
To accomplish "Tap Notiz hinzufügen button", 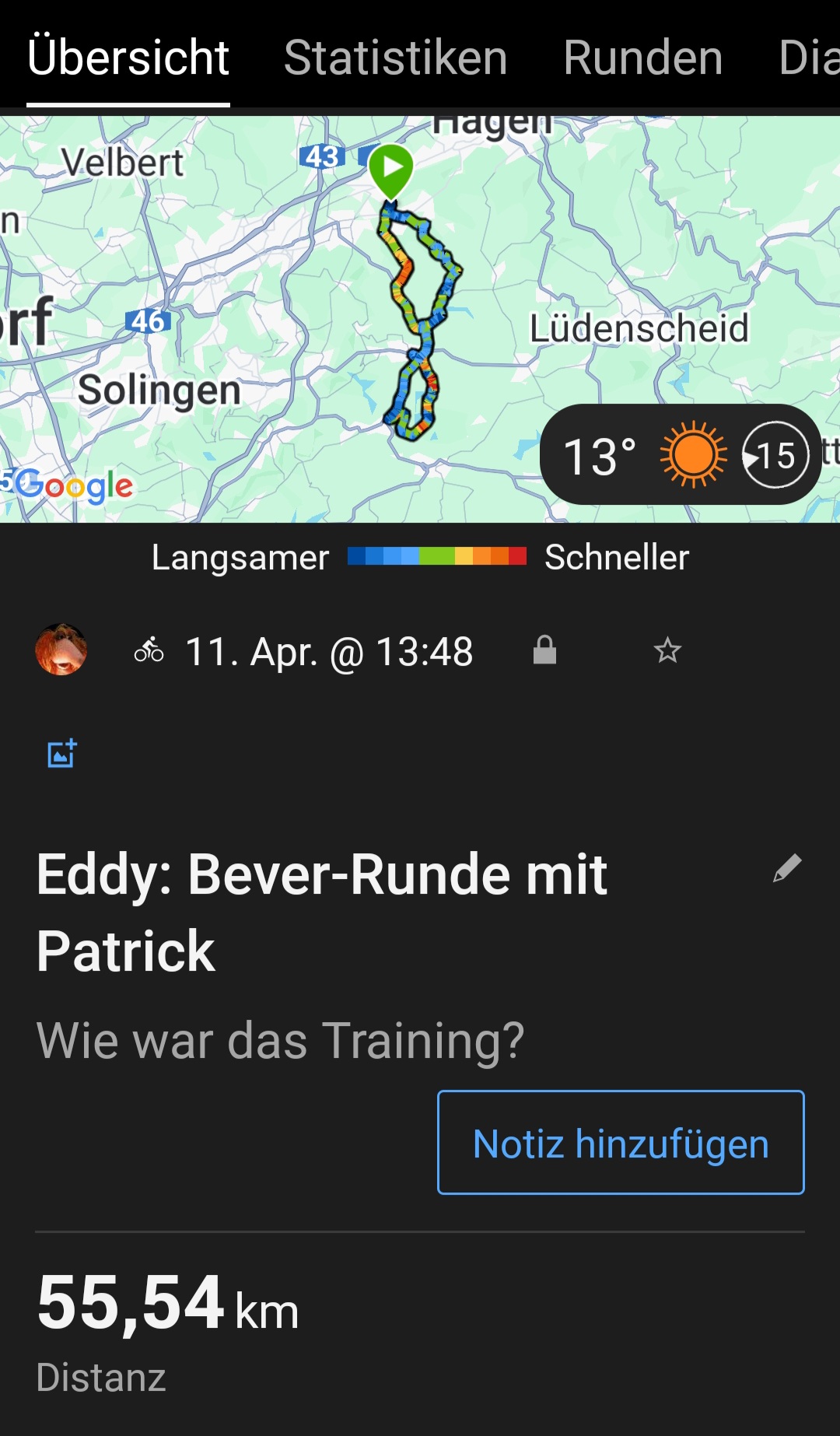I will coord(621,1142).
